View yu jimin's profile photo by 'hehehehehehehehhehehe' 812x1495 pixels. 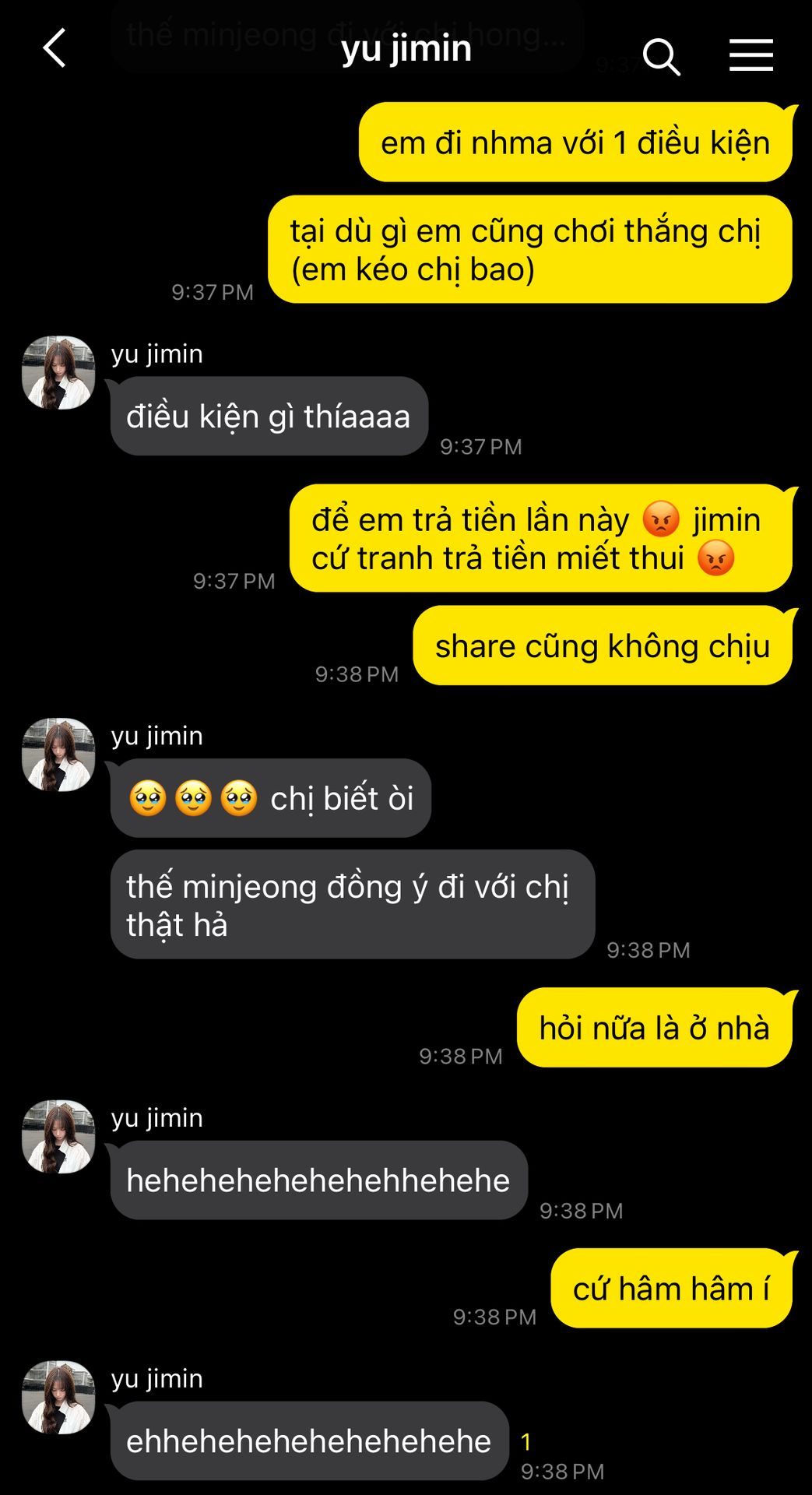(x=58, y=1137)
